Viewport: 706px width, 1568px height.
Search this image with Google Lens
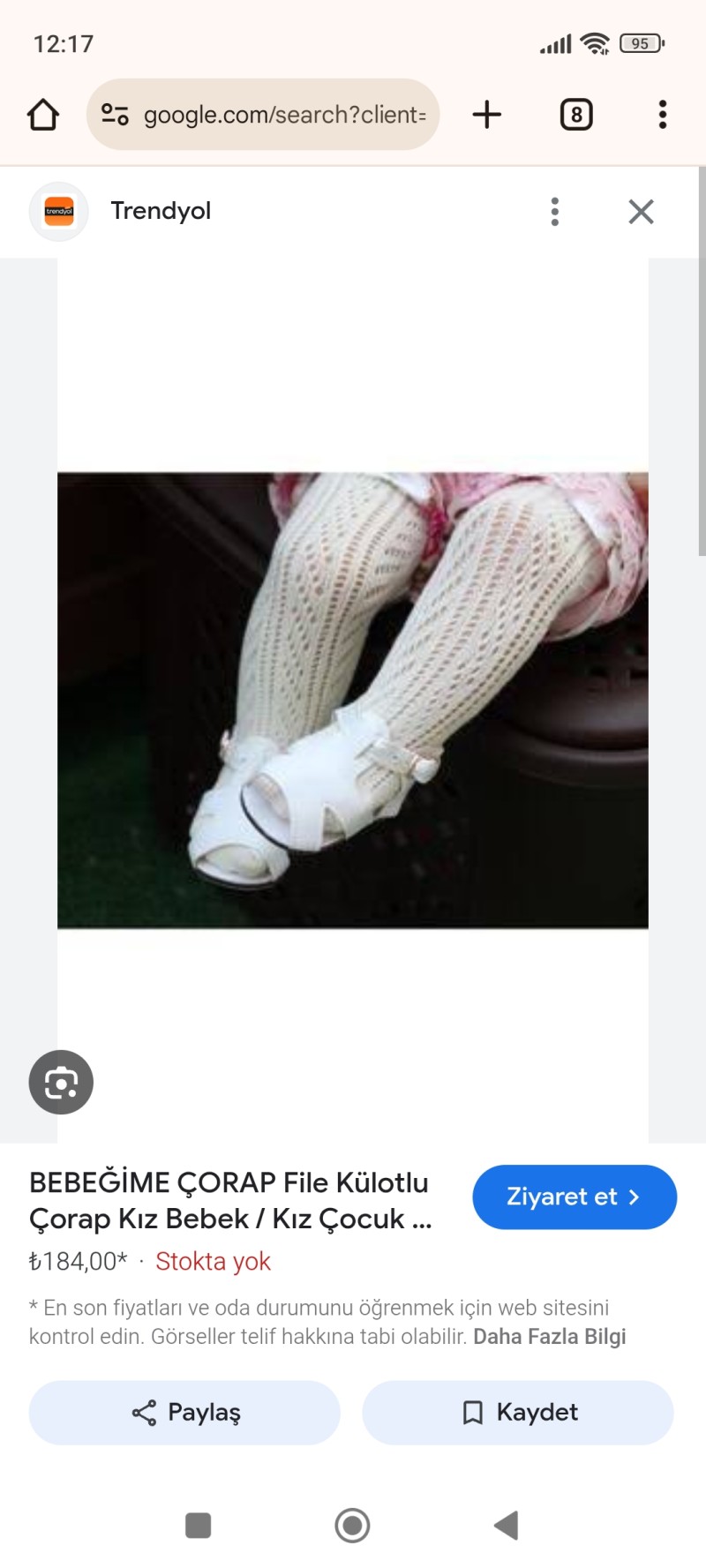[61, 1083]
